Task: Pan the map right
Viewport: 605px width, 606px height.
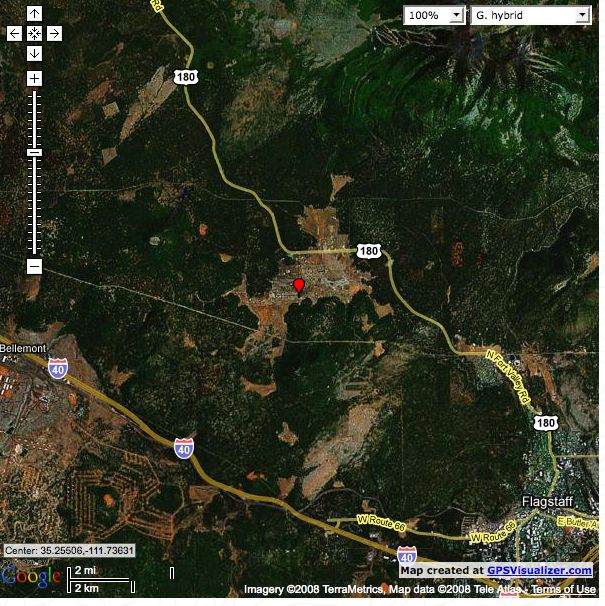Action: tap(54, 33)
